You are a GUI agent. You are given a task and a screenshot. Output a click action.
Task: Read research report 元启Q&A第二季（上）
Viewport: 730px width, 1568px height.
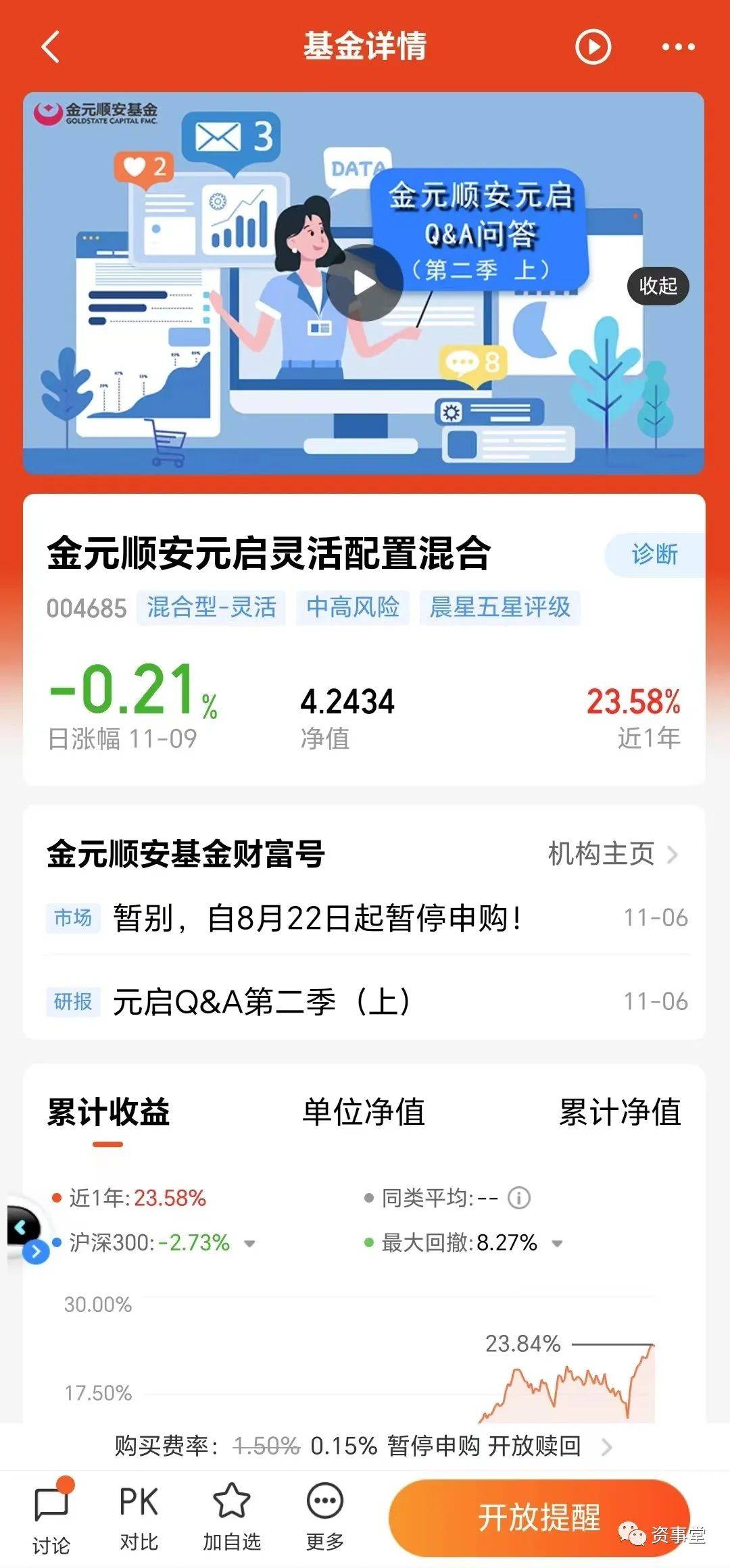click(x=264, y=1001)
